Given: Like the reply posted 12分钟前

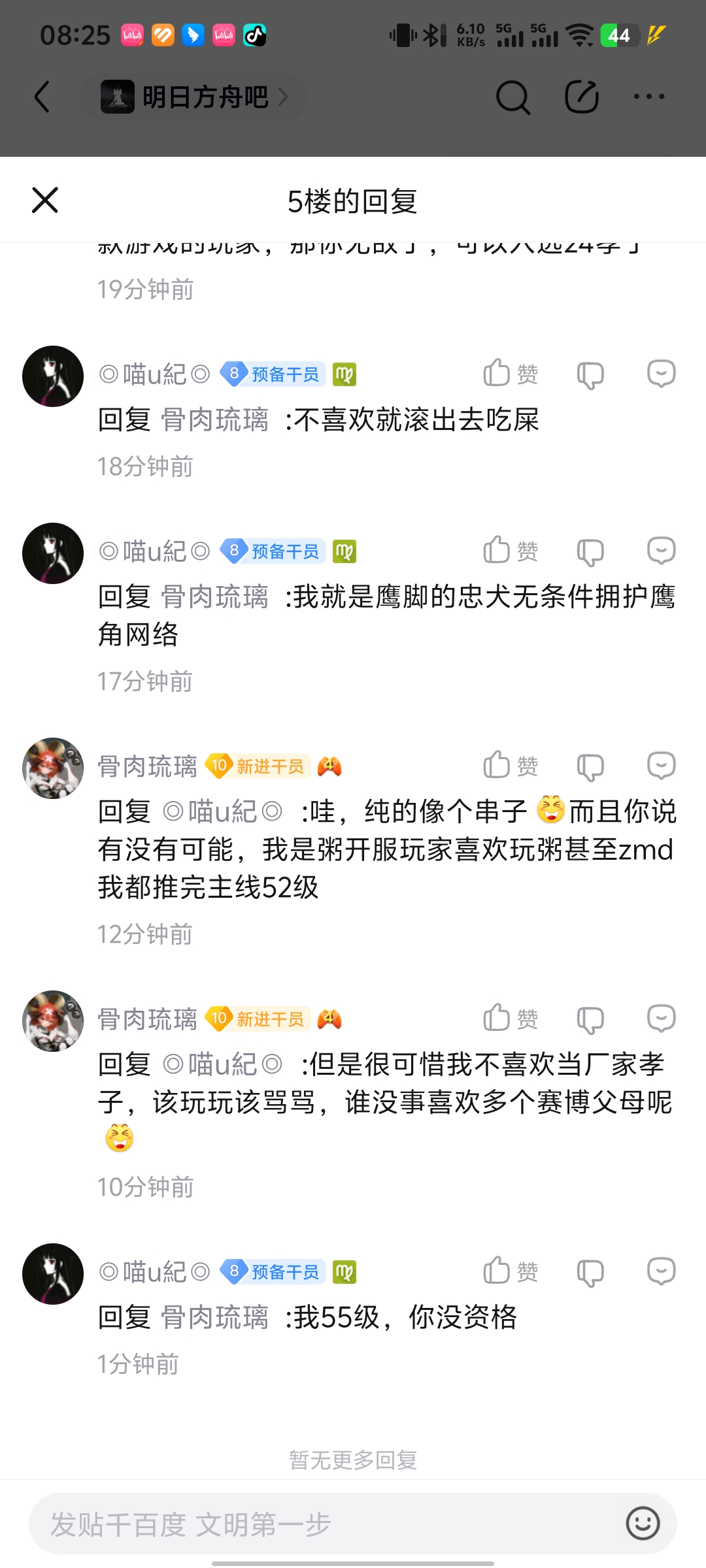Looking at the screenshot, I should [x=511, y=766].
